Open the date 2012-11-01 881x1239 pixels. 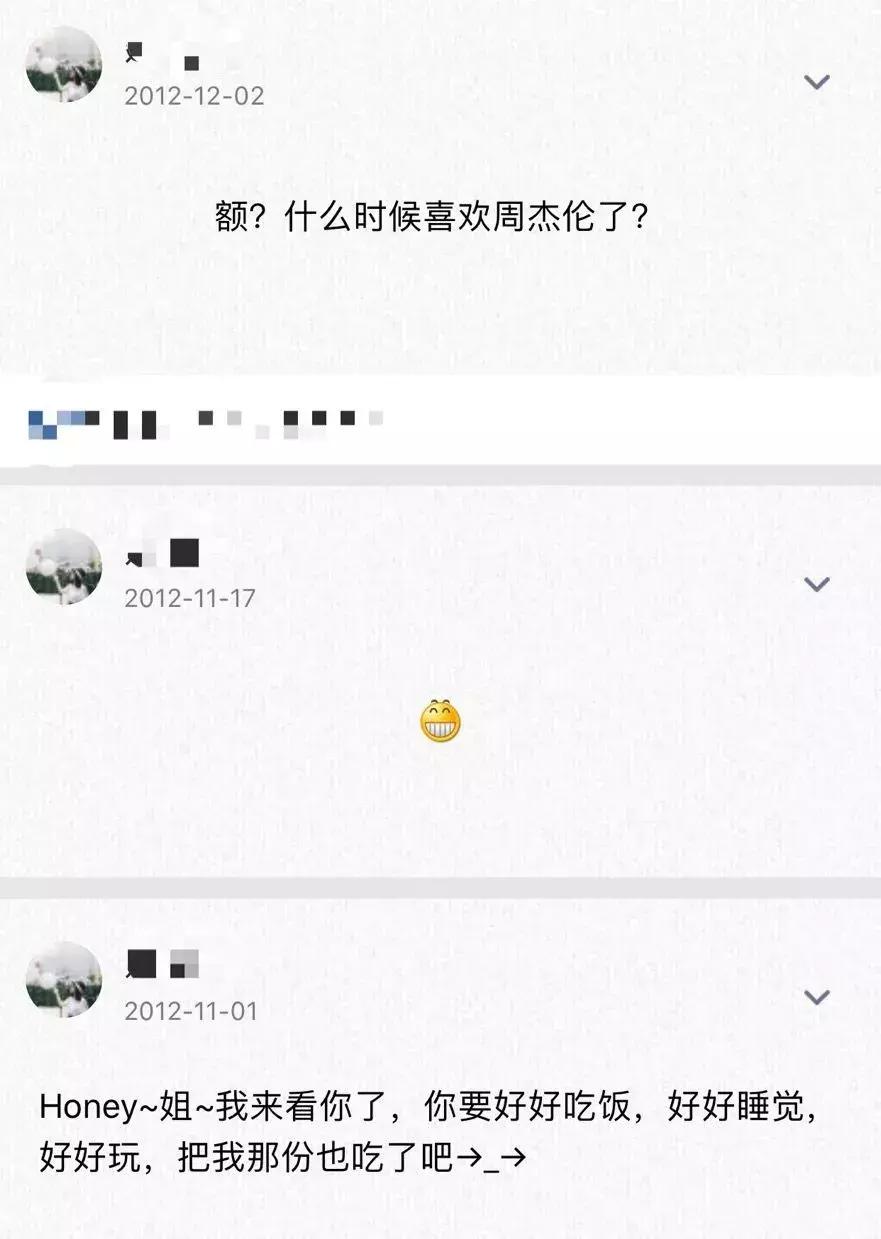[192, 1011]
